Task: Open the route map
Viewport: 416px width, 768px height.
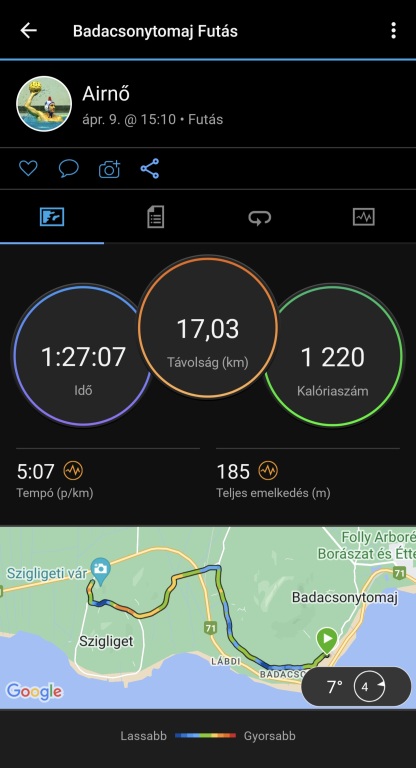Action: tap(208, 618)
